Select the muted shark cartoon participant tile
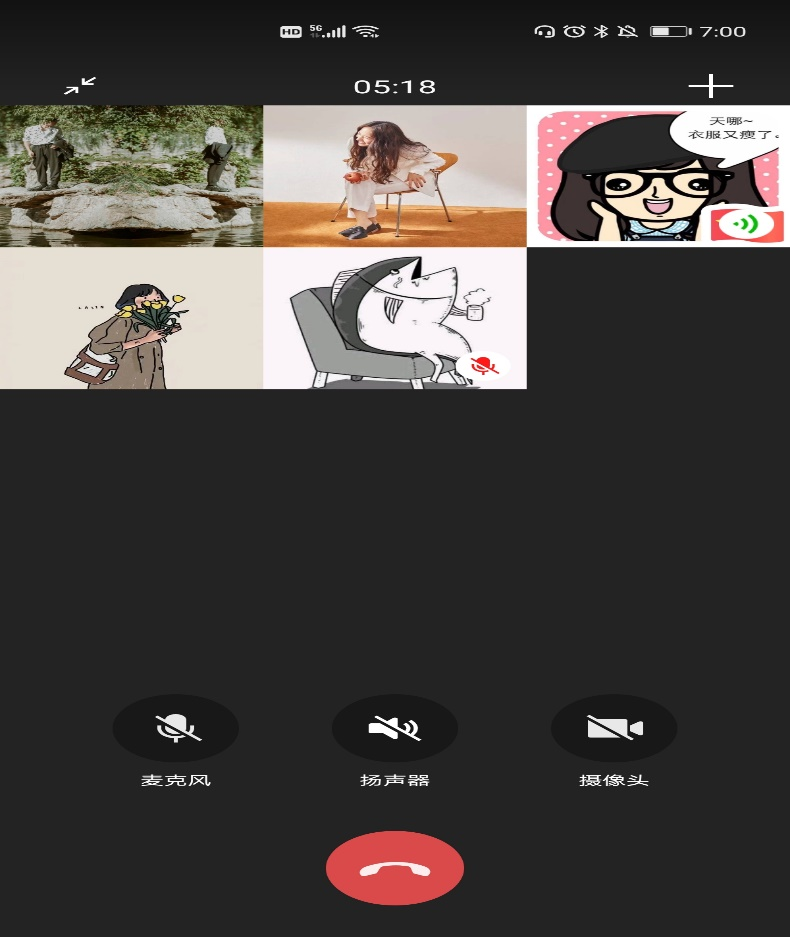790x937 pixels. [394, 318]
